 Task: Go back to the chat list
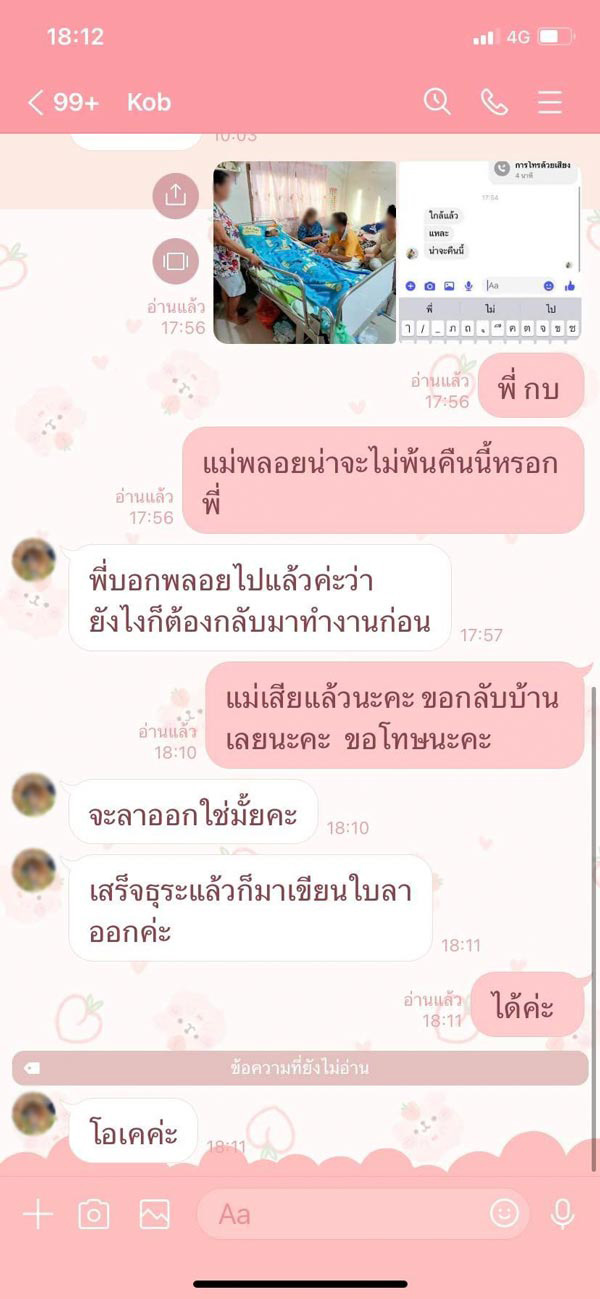point(38,102)
